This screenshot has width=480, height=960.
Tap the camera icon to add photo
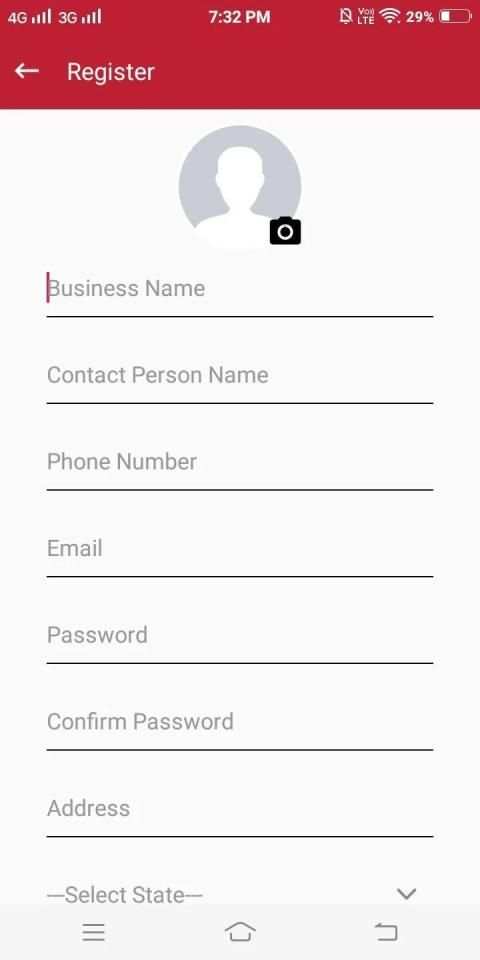(x=285, y=231)
